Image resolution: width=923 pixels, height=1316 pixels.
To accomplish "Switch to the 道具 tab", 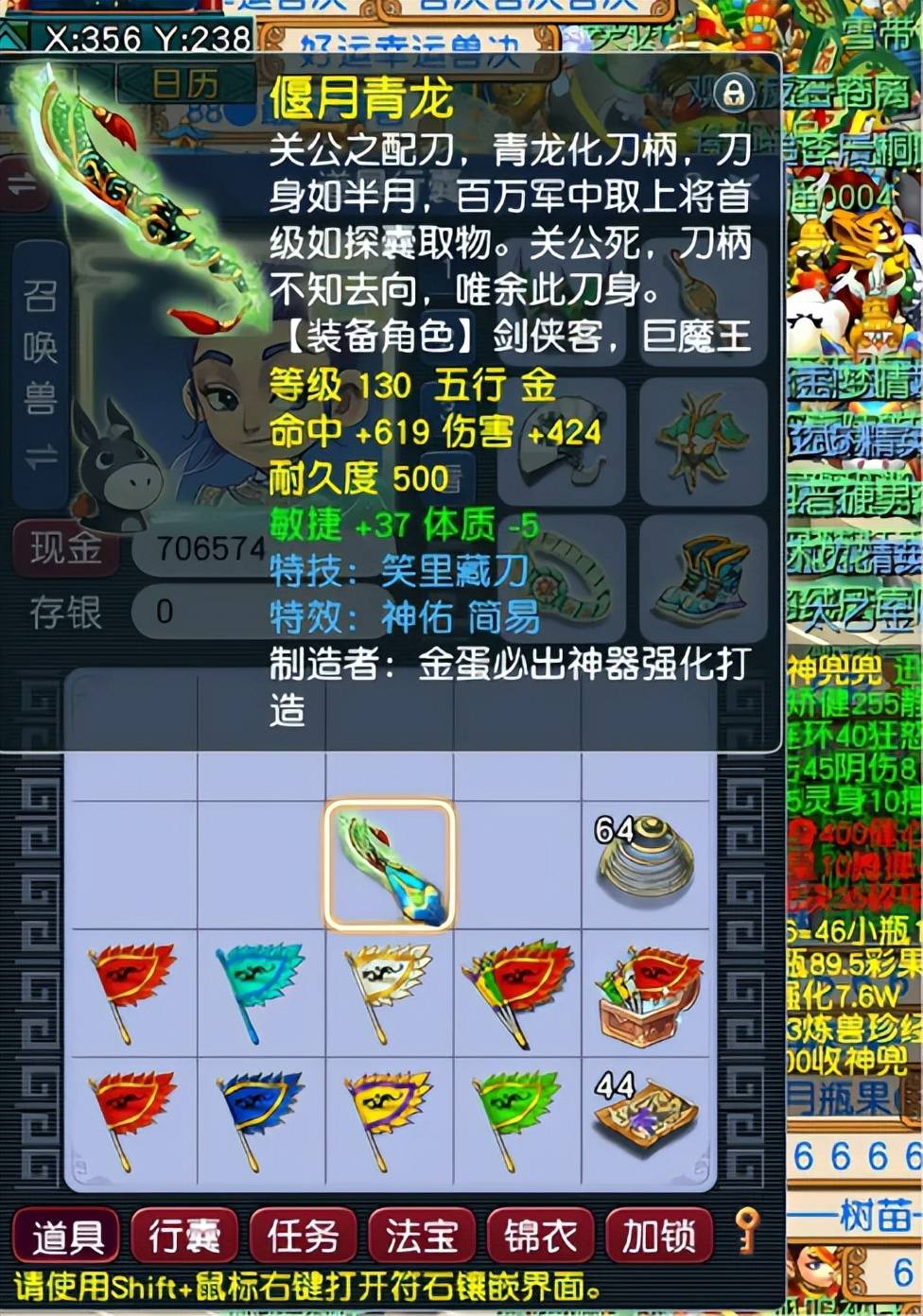I will pos(66,1236).
